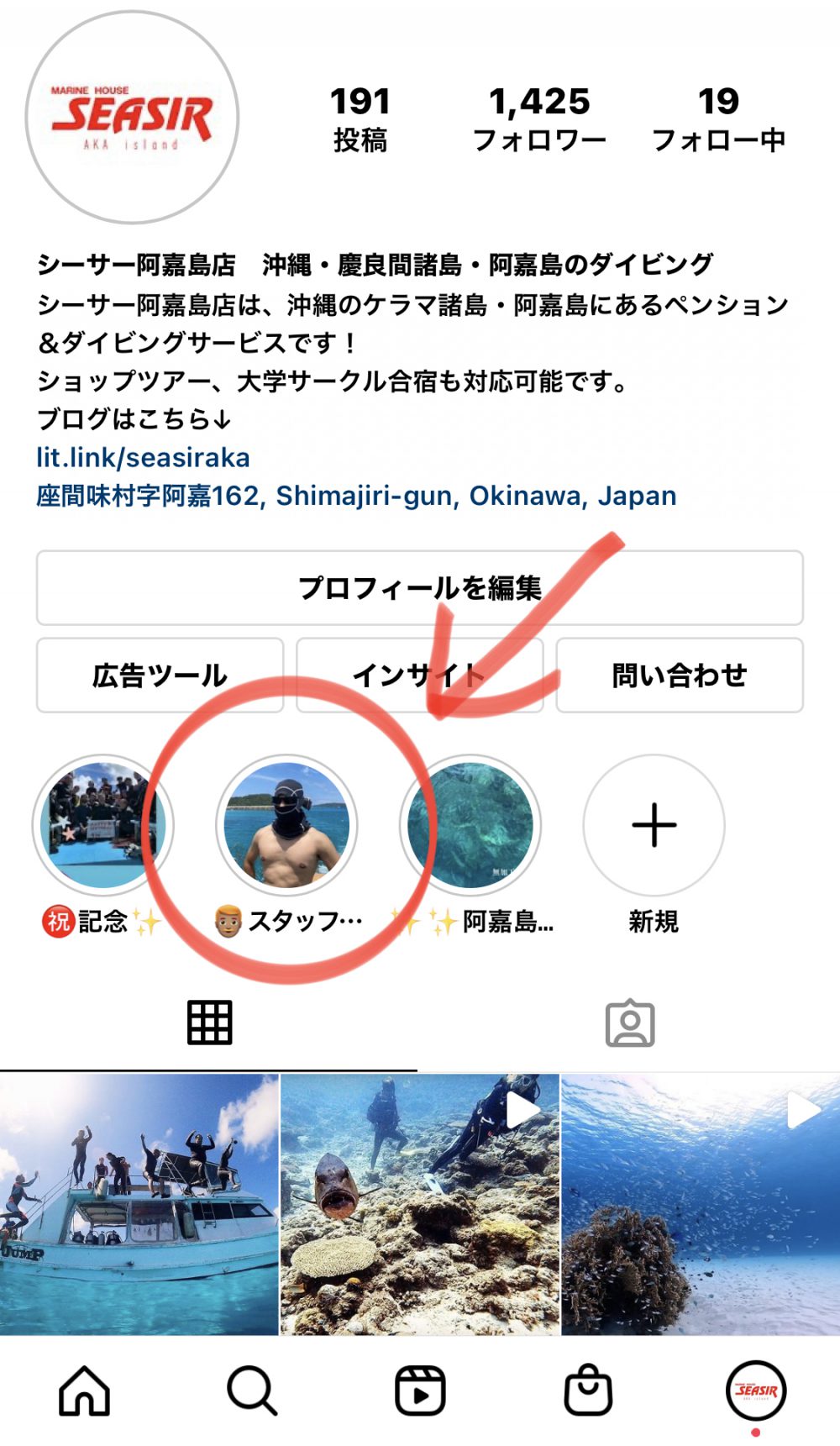Open the blue reef video post

click(x=701, y=1205)
